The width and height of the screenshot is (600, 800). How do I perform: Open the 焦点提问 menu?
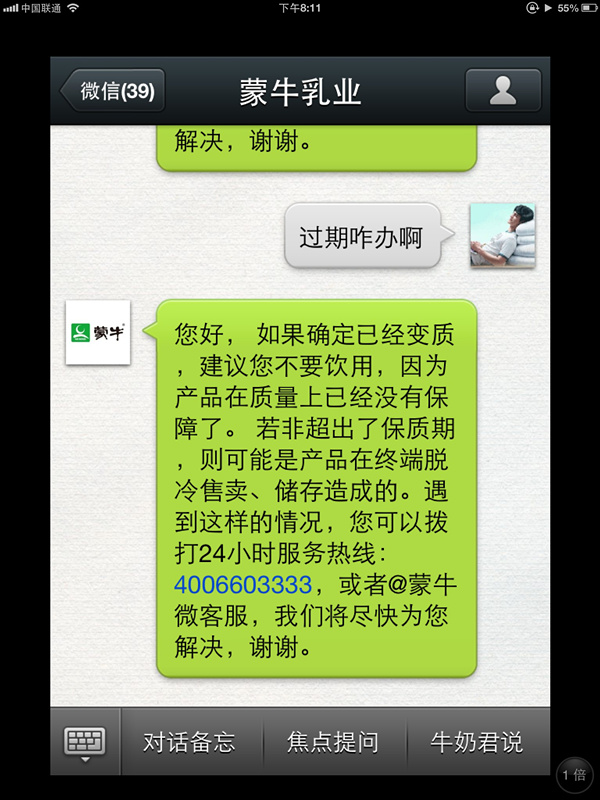tap(333, 742)
